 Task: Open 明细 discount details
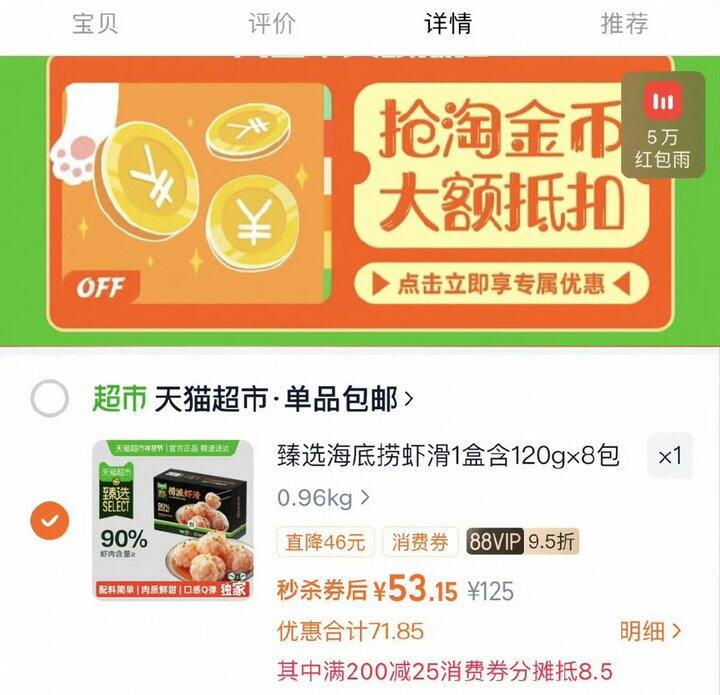point(650,631)
